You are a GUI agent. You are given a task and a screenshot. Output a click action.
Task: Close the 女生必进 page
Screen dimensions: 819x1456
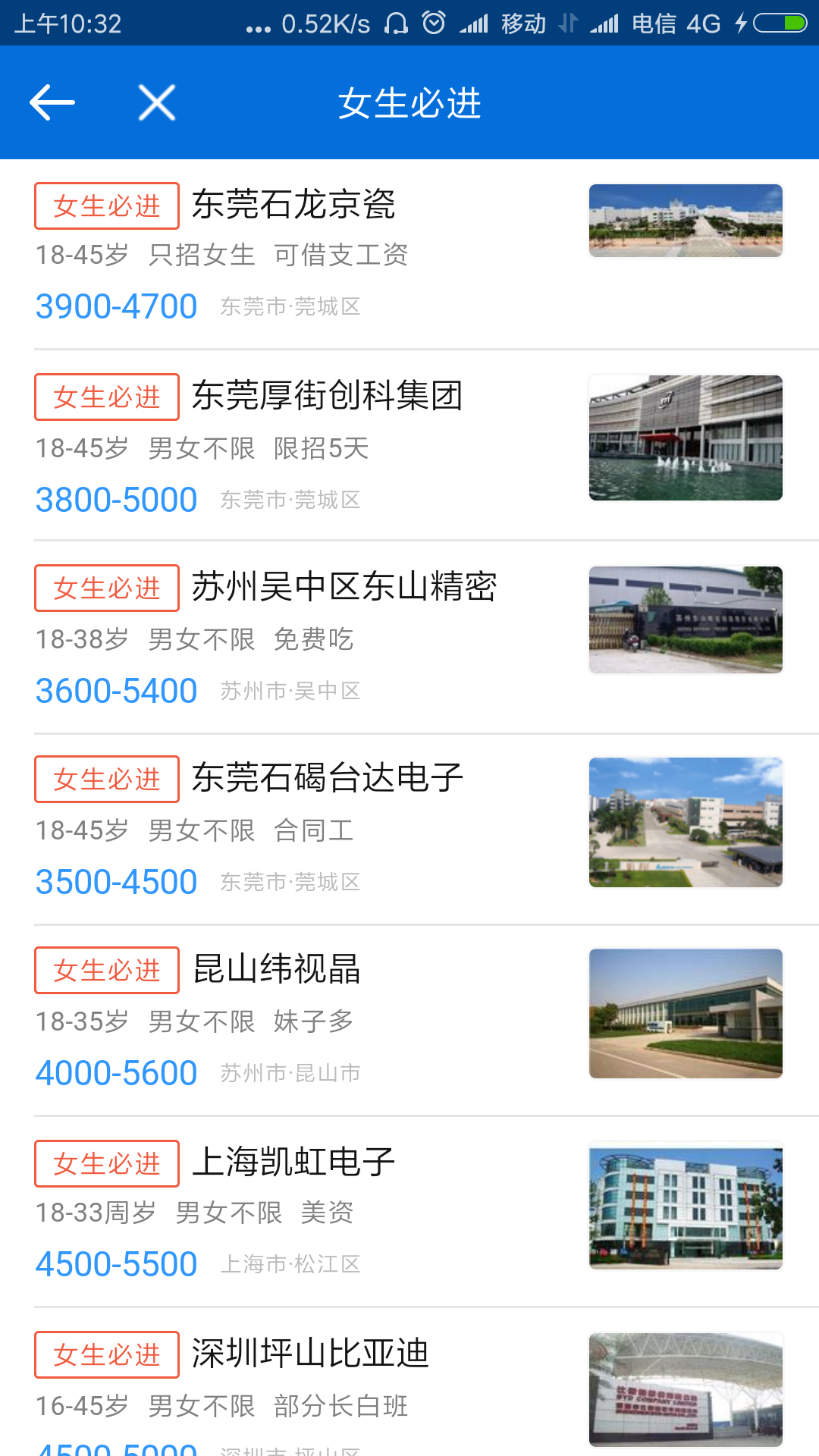click(157, 102)
